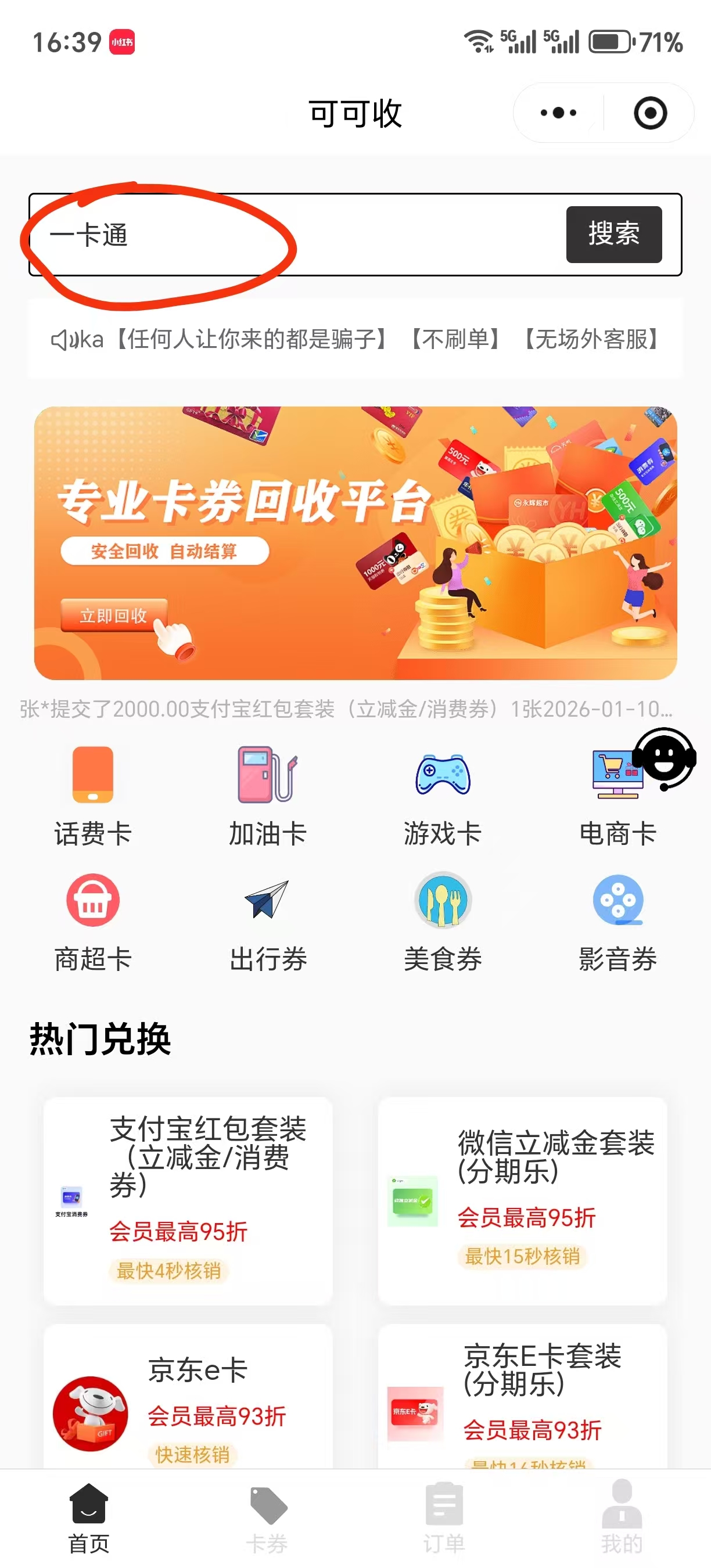Open the 话费卡 category
The image size is (711, 1568).
coord(93,795)
